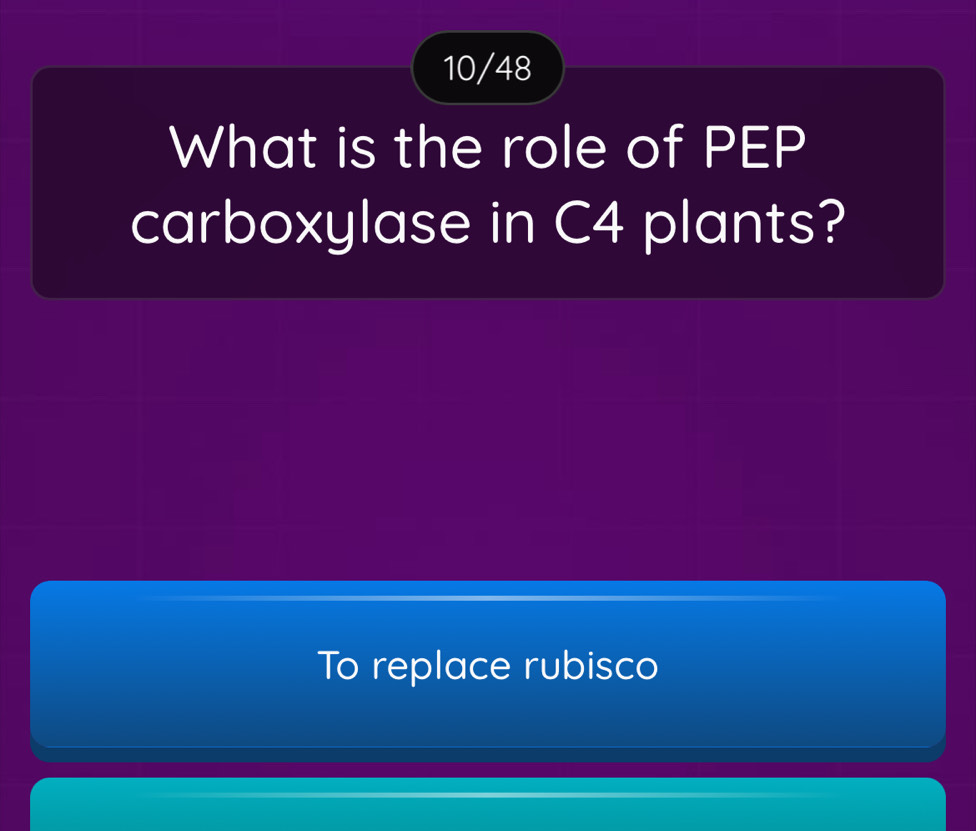Select the answer 'To replace rubisco'
976x831 pixels.
tap(488, 665)
